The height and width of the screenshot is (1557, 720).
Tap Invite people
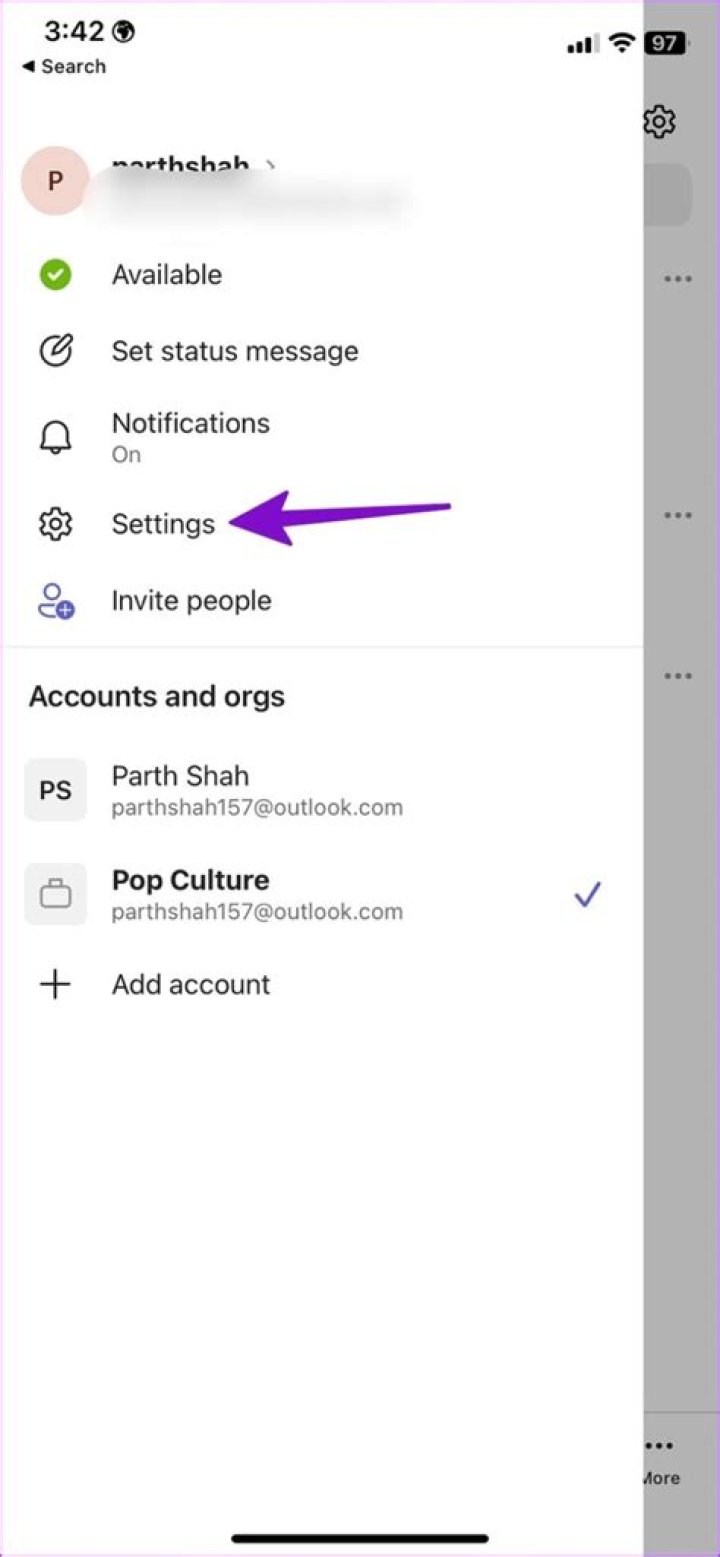point(191,600)
